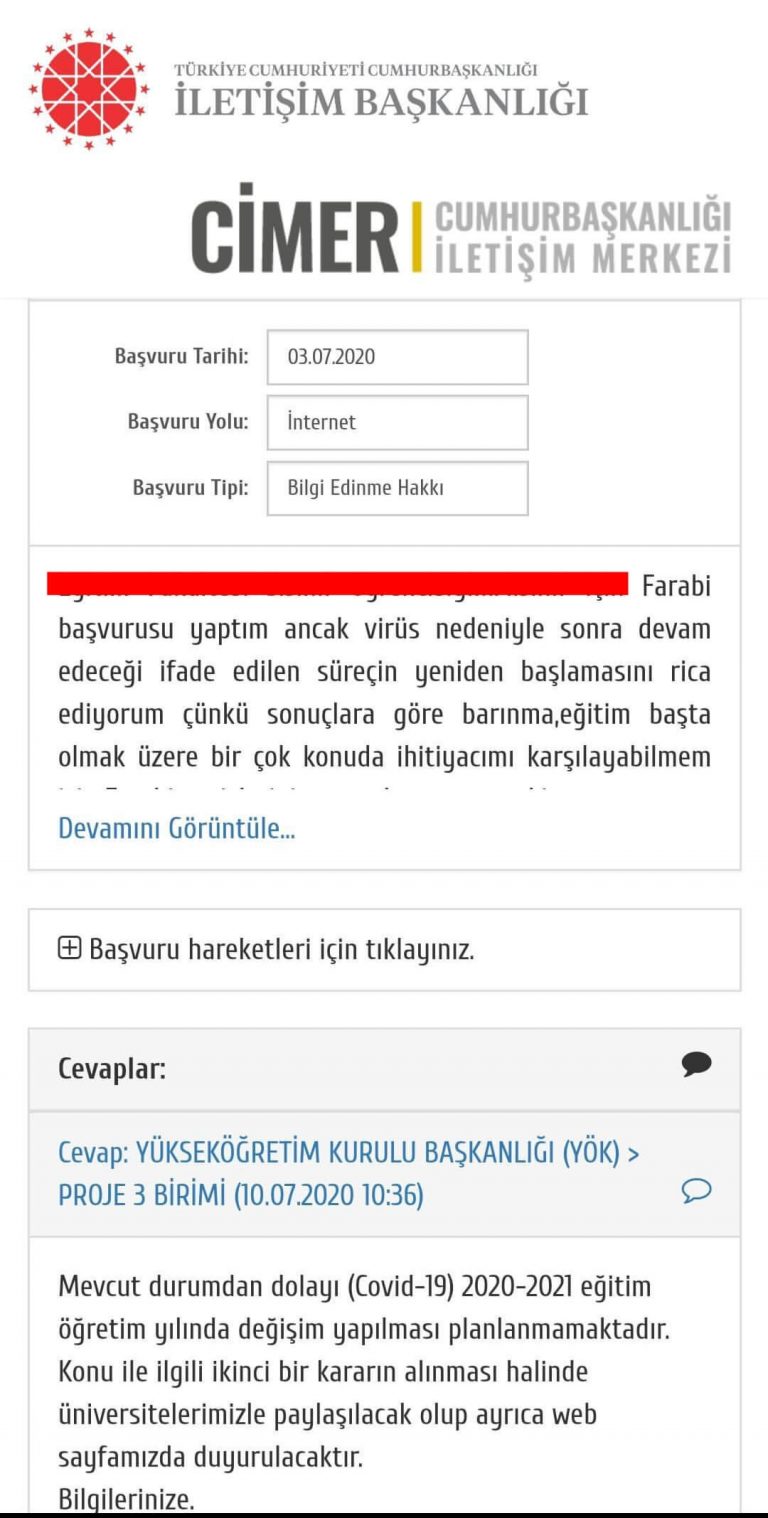Tap the Başvuru Yolu field

coord(397,422)
